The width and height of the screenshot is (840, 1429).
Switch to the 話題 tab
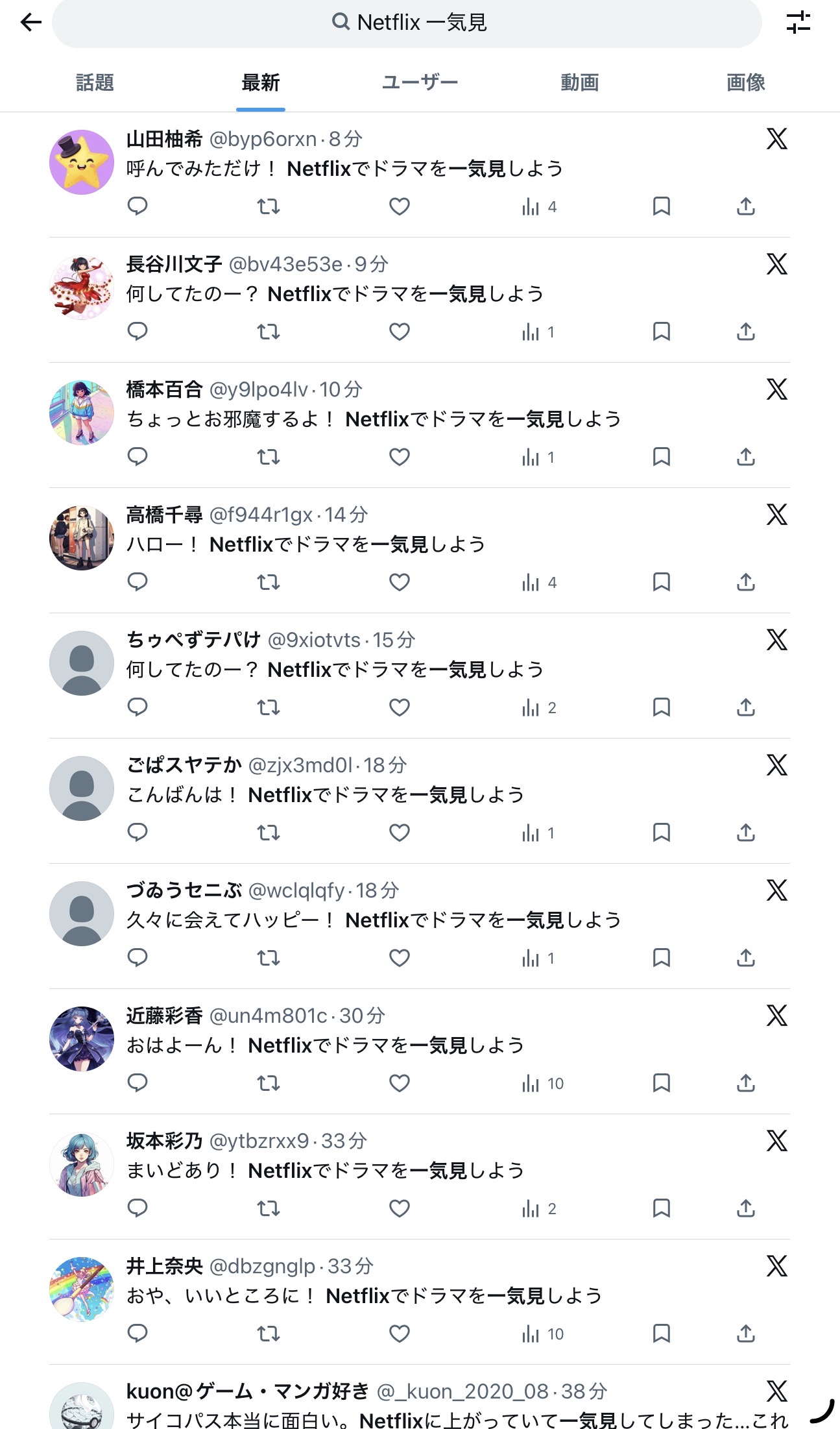click(x=95, y=82)
